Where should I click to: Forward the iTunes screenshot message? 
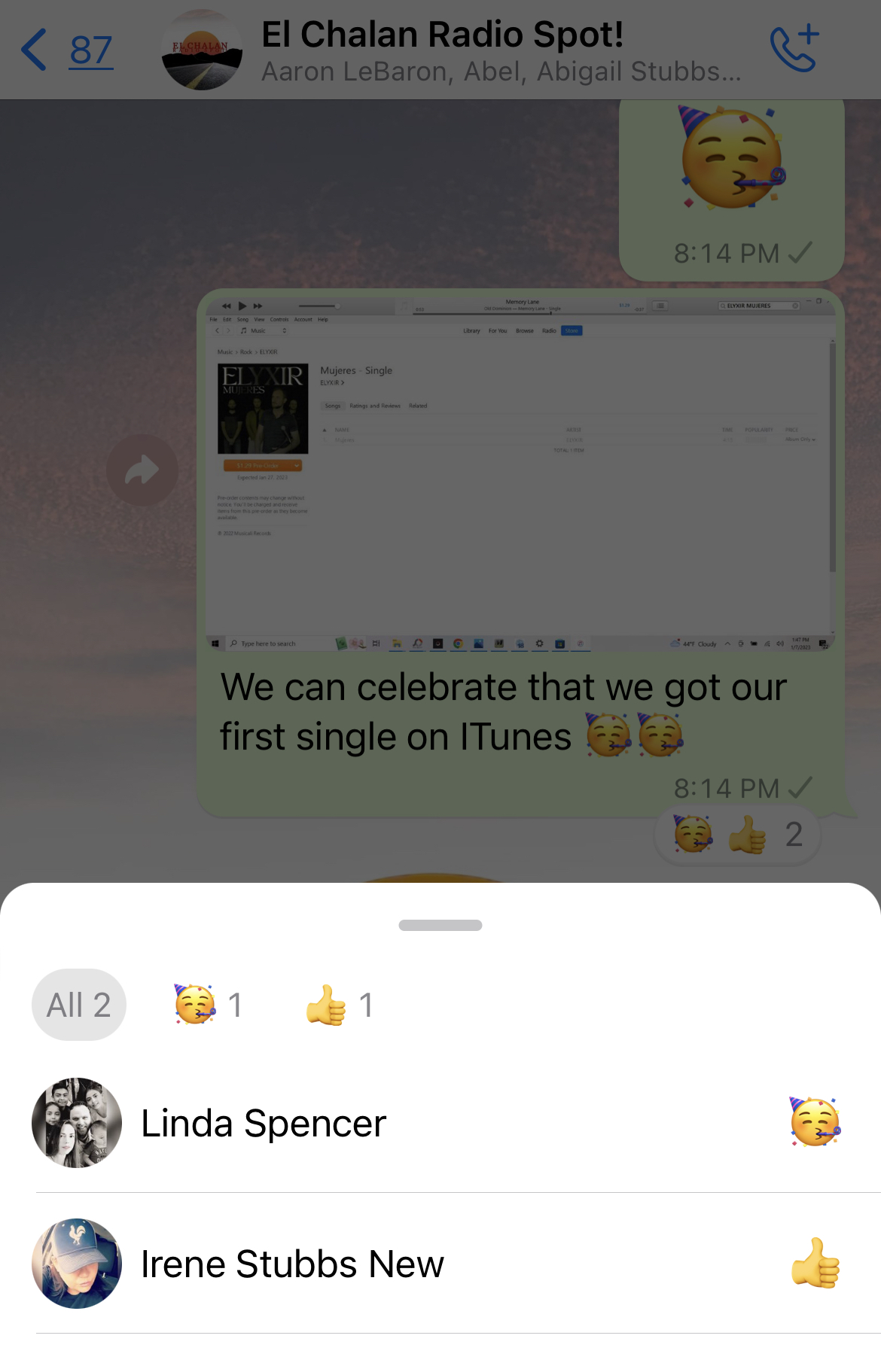pyautogui.click(x=142, y=470)
